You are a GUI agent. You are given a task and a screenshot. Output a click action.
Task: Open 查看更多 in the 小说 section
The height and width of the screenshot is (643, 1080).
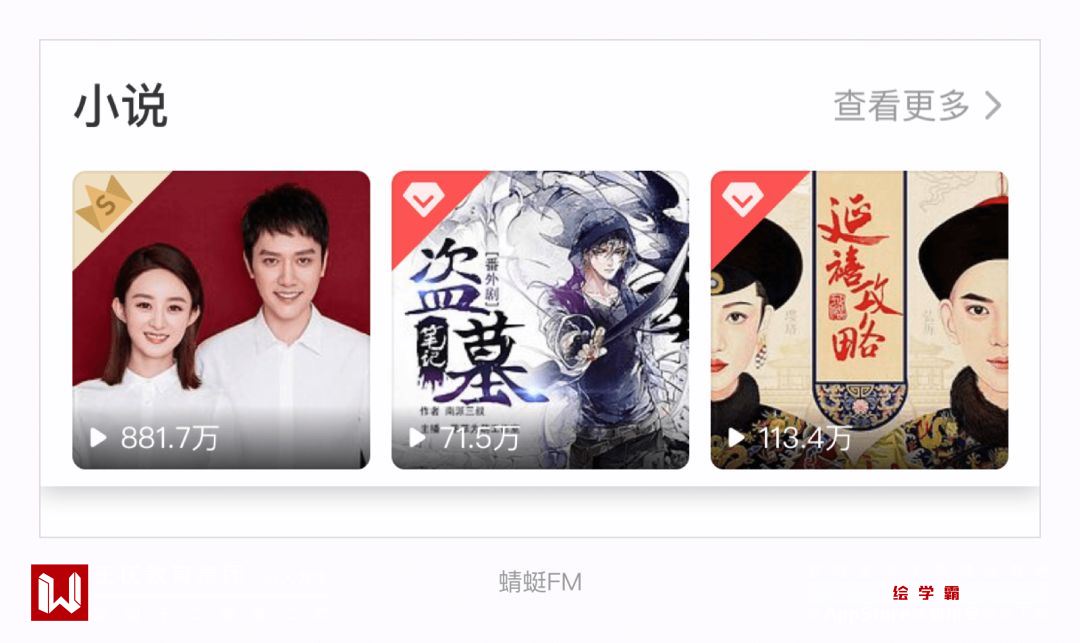(x=916, y=105)
